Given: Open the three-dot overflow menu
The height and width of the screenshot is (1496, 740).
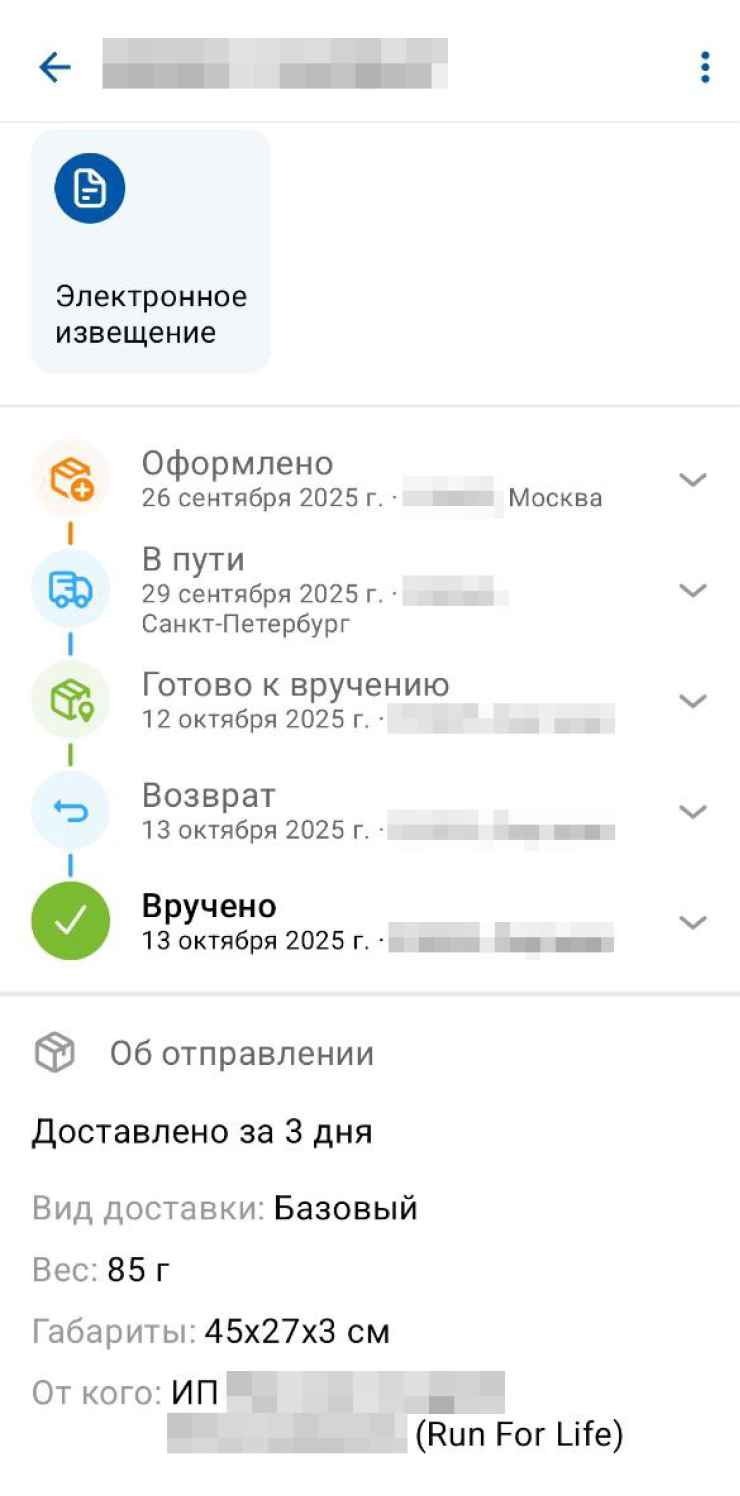Looking at the screenshot, I should (x=705, y=67).
